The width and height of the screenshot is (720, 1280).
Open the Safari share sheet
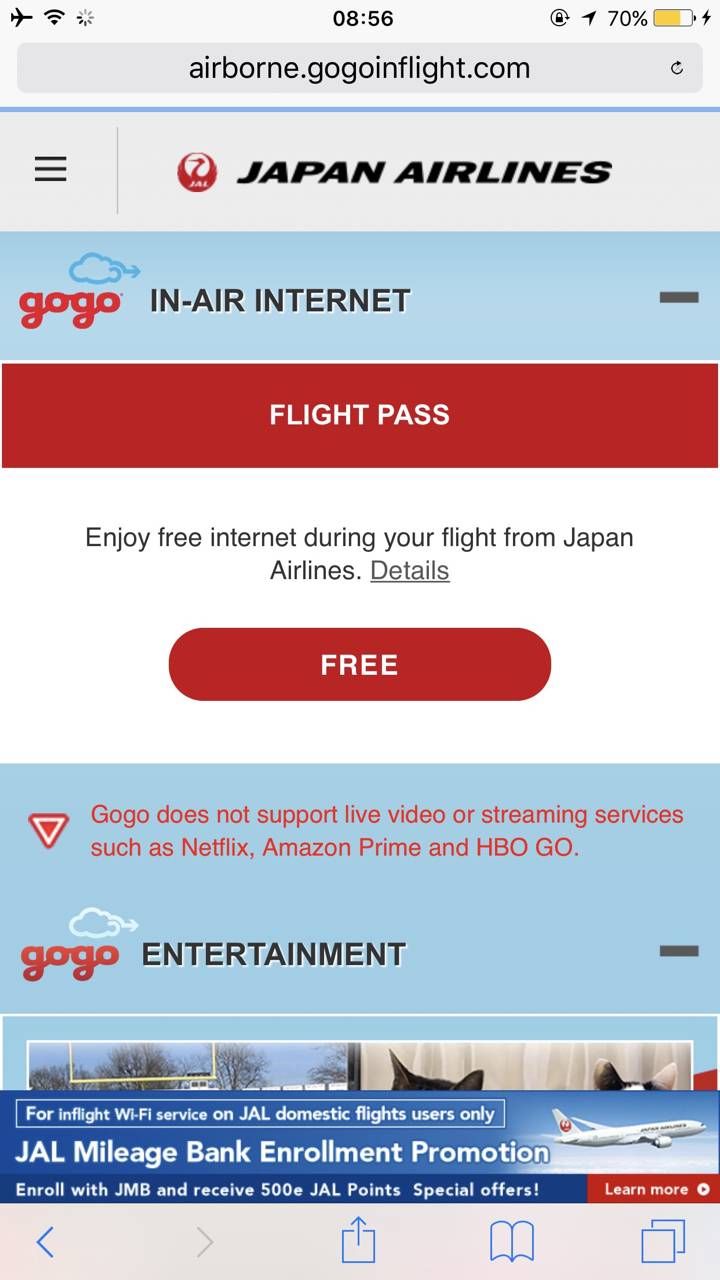358,1242
